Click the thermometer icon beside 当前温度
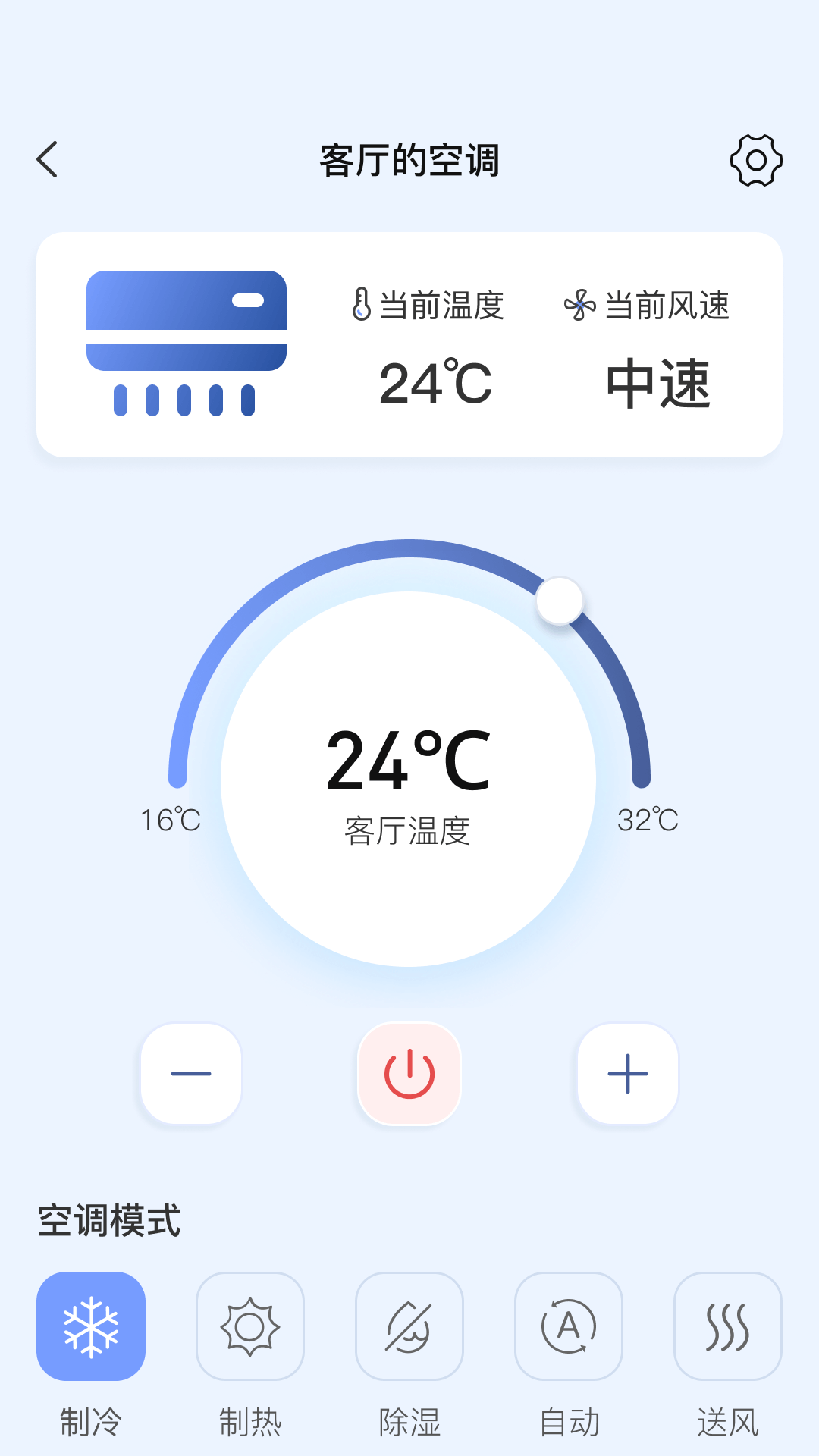 click(x=360, y=305)
